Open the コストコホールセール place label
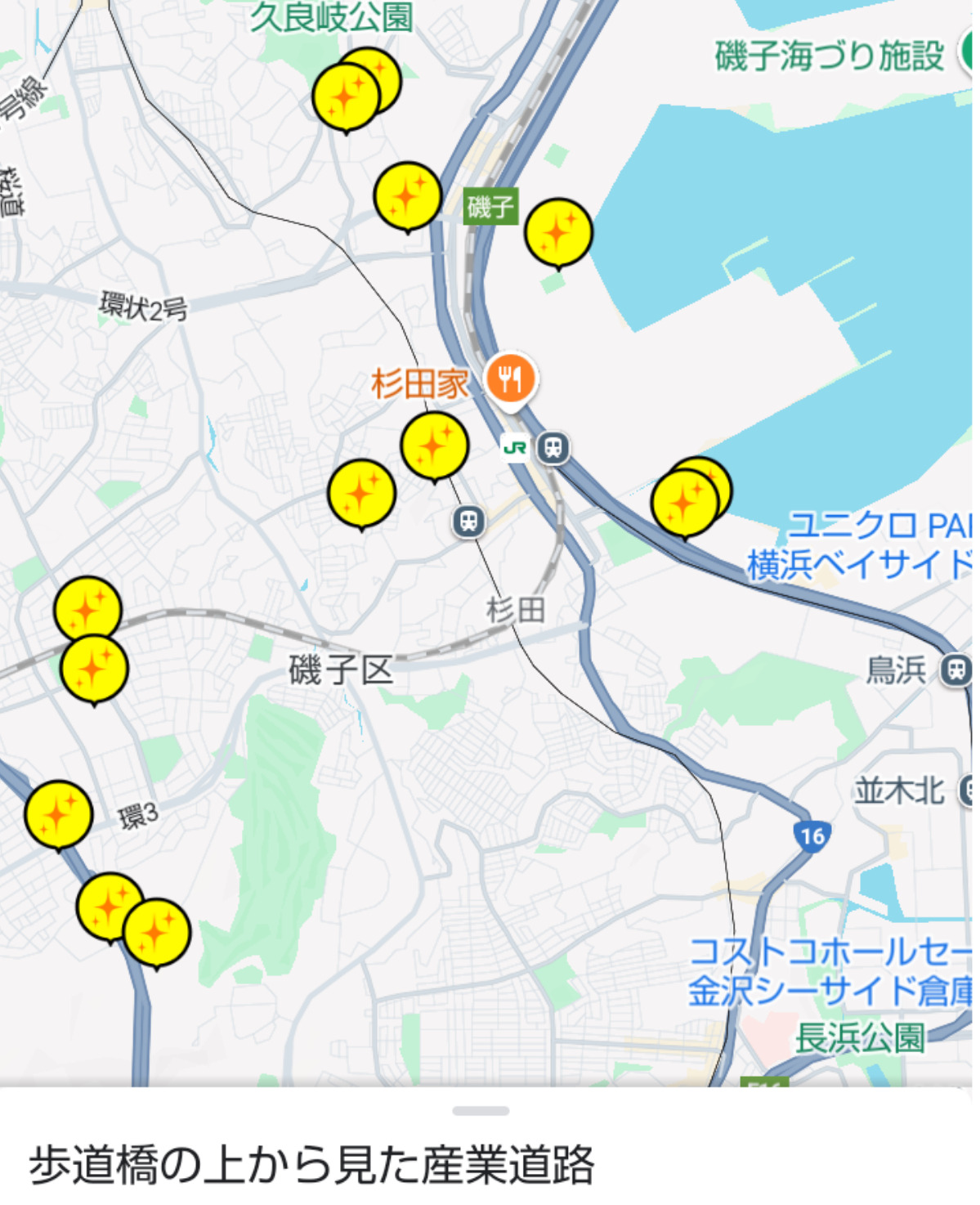The image size is (980, 1205). tap(830, 952)
